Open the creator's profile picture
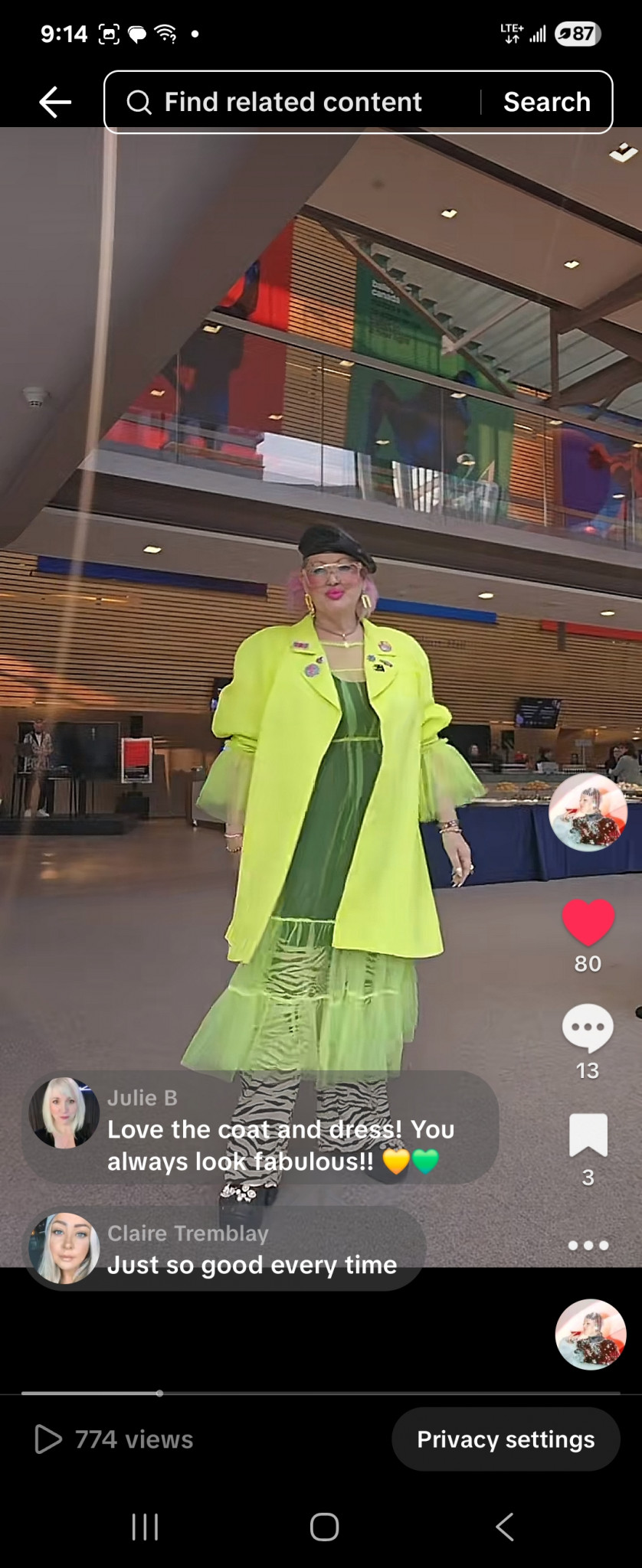Screen dimensions: 642x1568 coord(588,812)
